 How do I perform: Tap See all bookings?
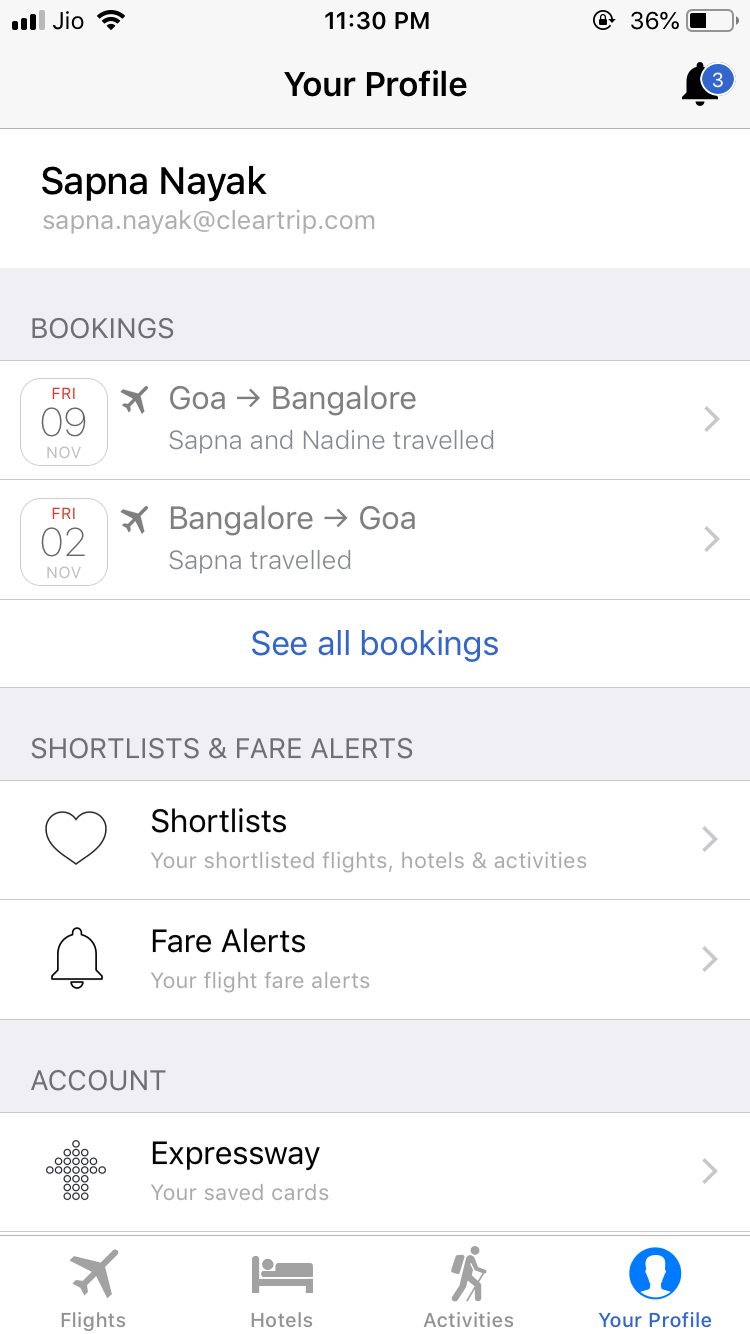point(375,644)
